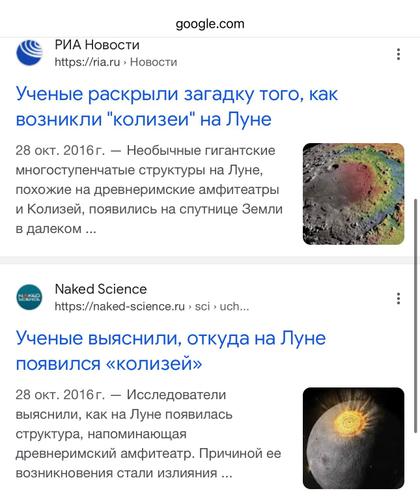Tap the ria.ru source line

pyautogui.click(x=116, y=62)
